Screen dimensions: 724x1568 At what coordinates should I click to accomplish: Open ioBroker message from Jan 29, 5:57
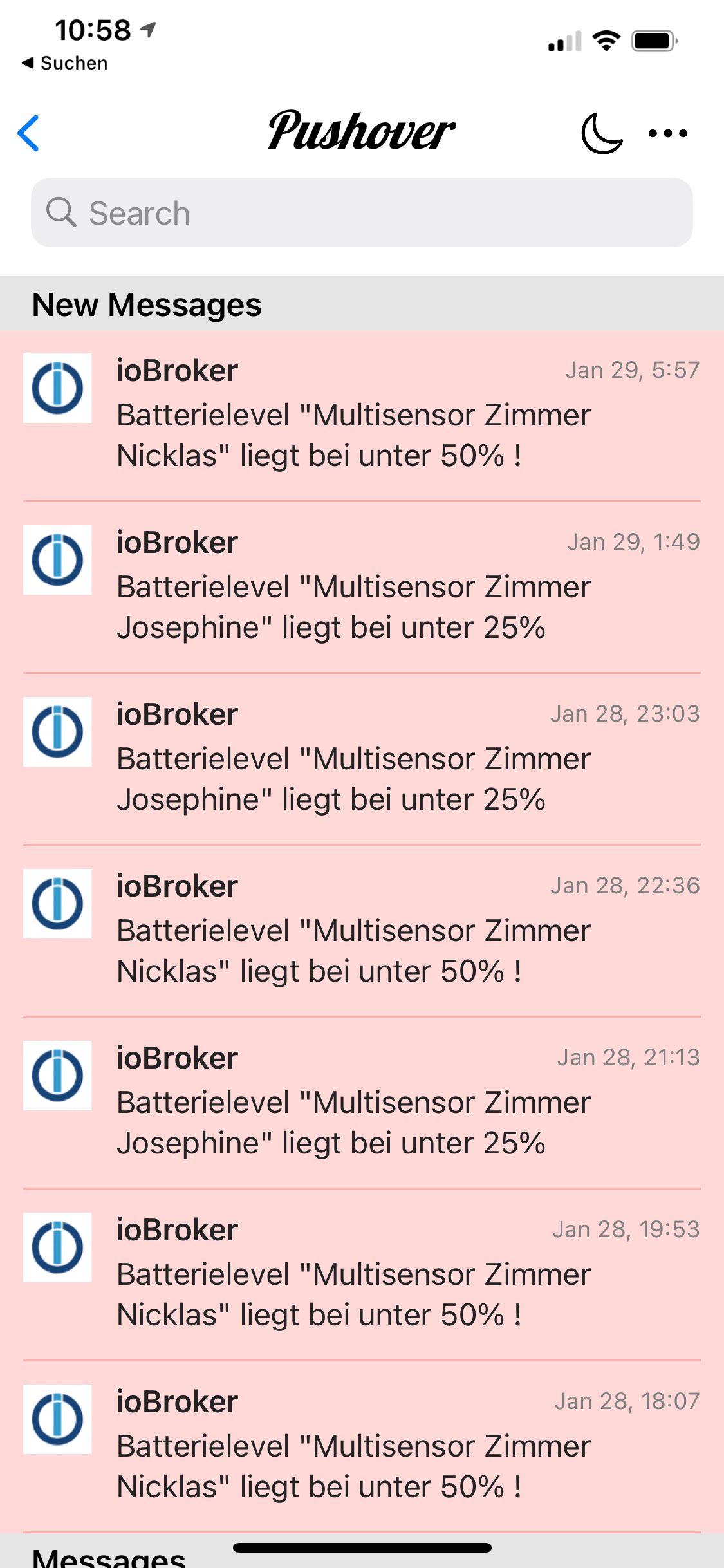pyautogui.click(x=362, y=415)
